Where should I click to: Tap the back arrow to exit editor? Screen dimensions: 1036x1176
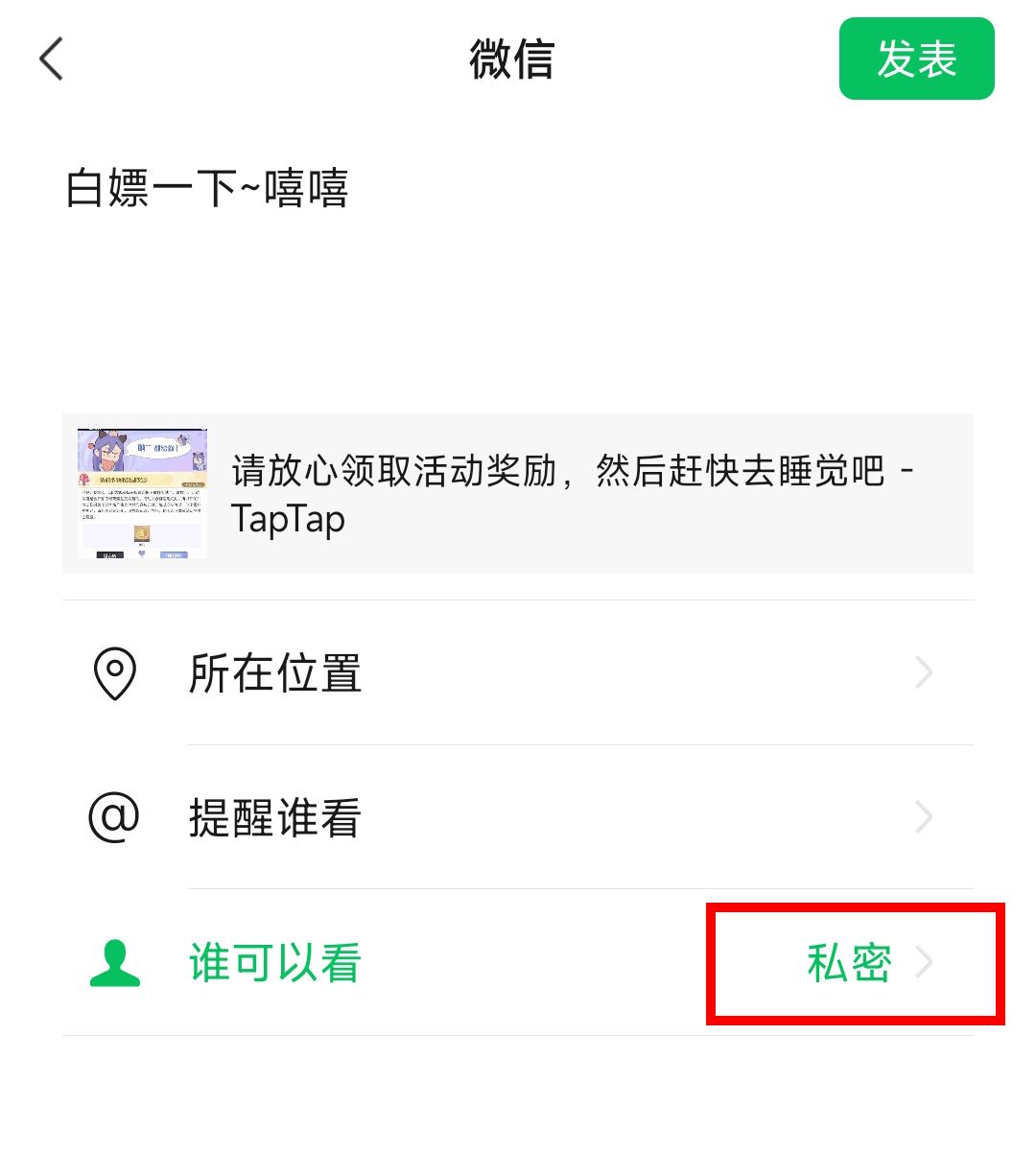click(50, 59)
